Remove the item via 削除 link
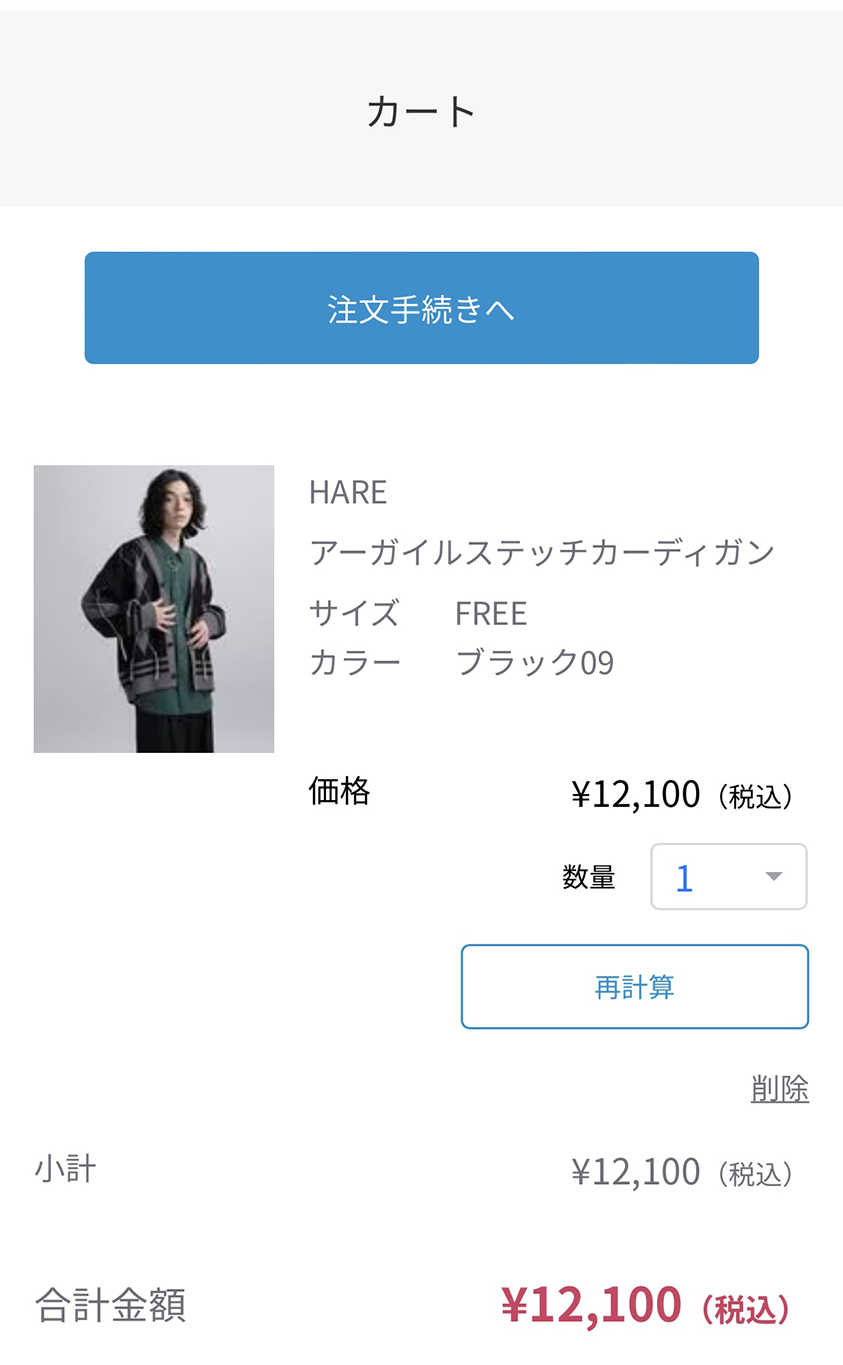This screenshot has height=1365, width=843. pyautogui.click(x=780, y=1088)
